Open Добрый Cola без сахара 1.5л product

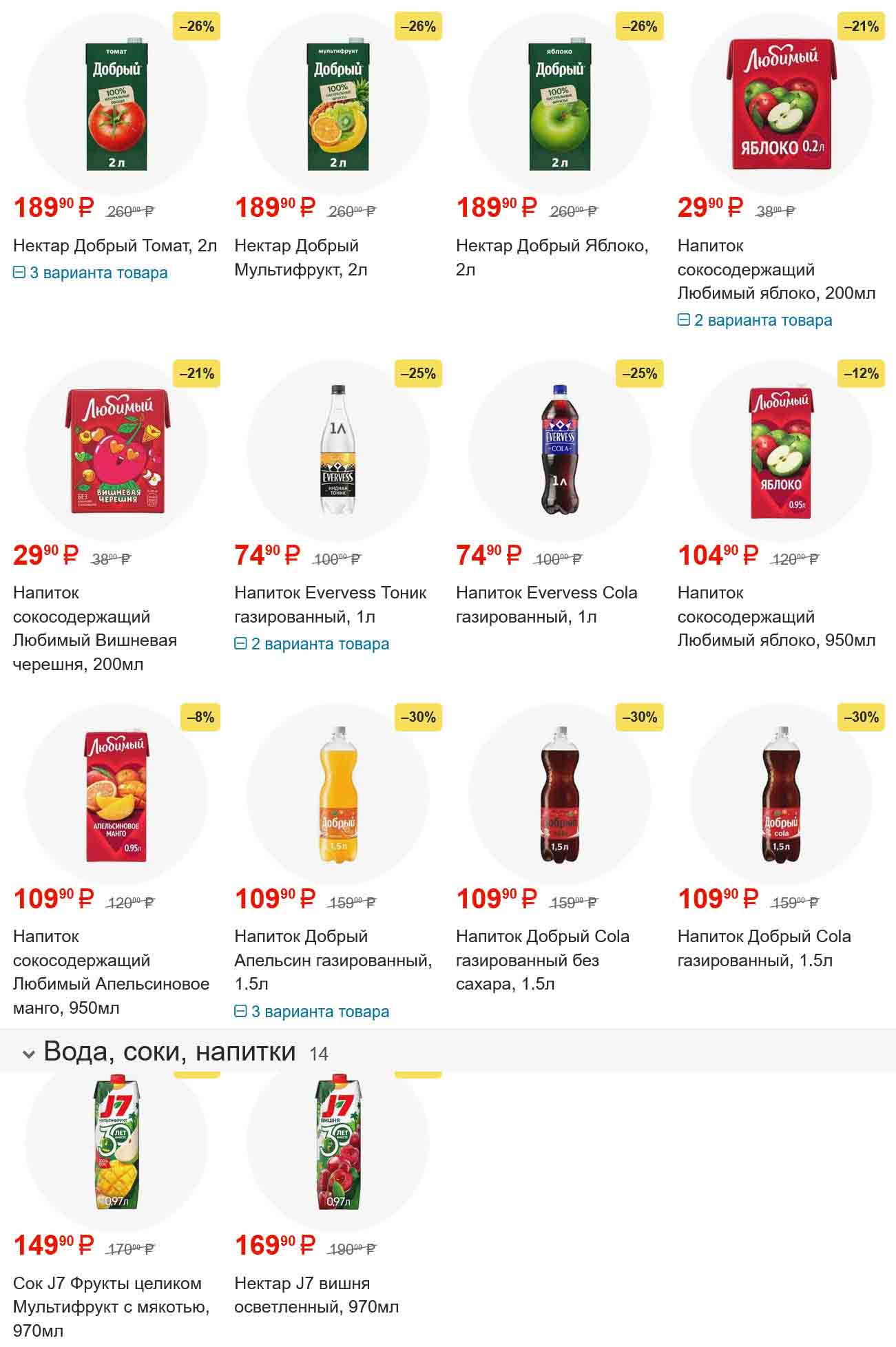pos(542,959)
